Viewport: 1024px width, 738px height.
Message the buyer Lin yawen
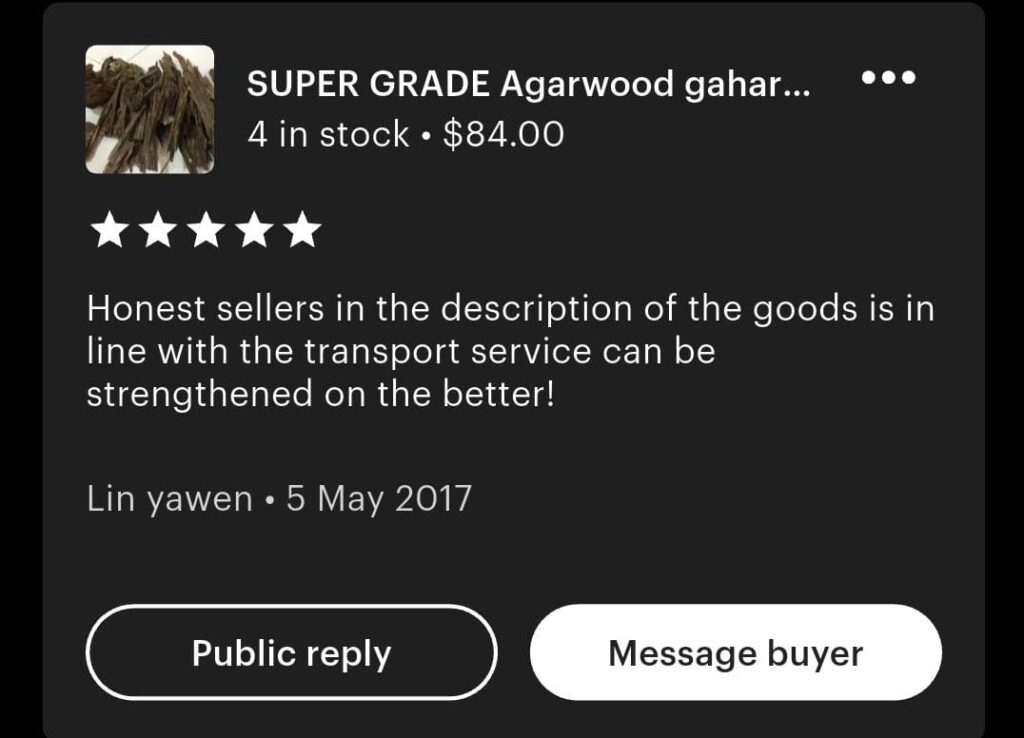735,653
